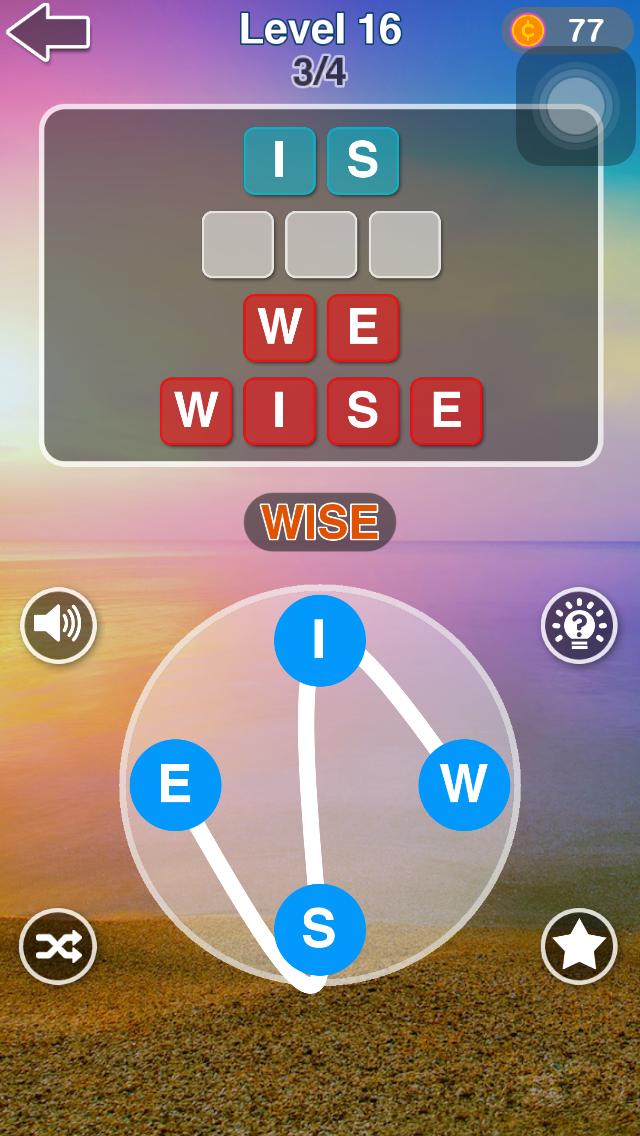Shuffle the letter wheel
Image resolution: width=640 pixels, height=1136 pixels.
click(x=58, y=946)
